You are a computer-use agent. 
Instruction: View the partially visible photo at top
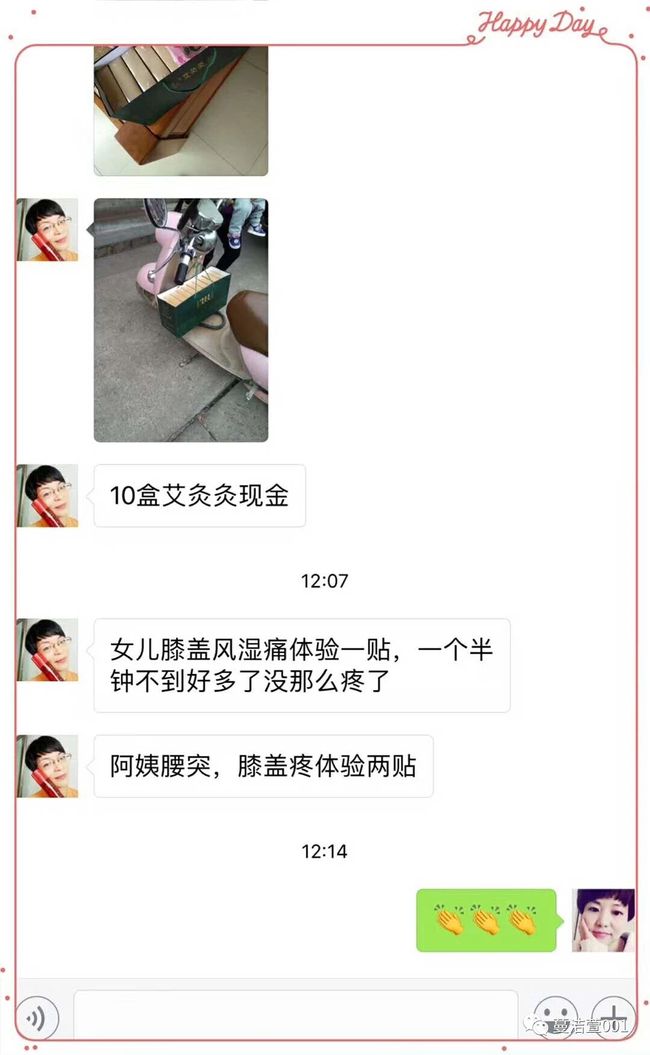coord(181,111)
